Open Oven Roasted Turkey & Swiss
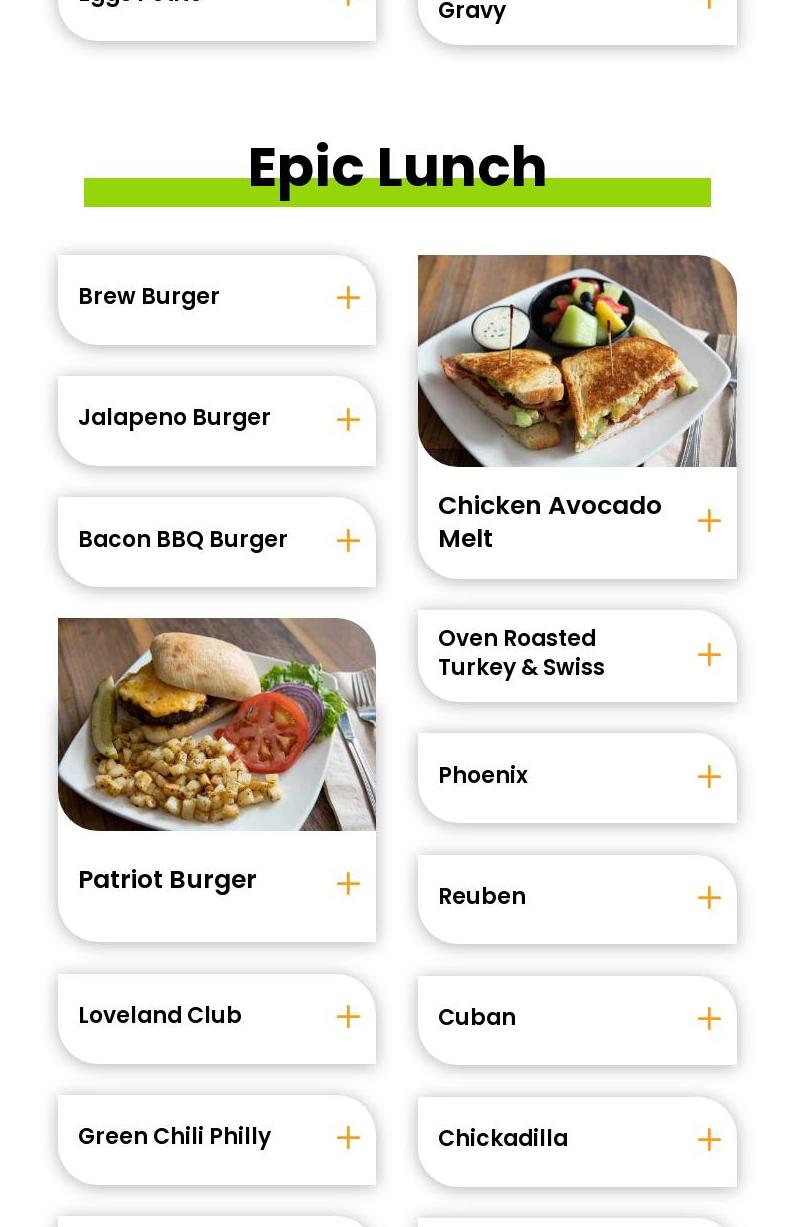Viewport: 795px width, 1227px height. pyautogui.click(x=709, y=655)
